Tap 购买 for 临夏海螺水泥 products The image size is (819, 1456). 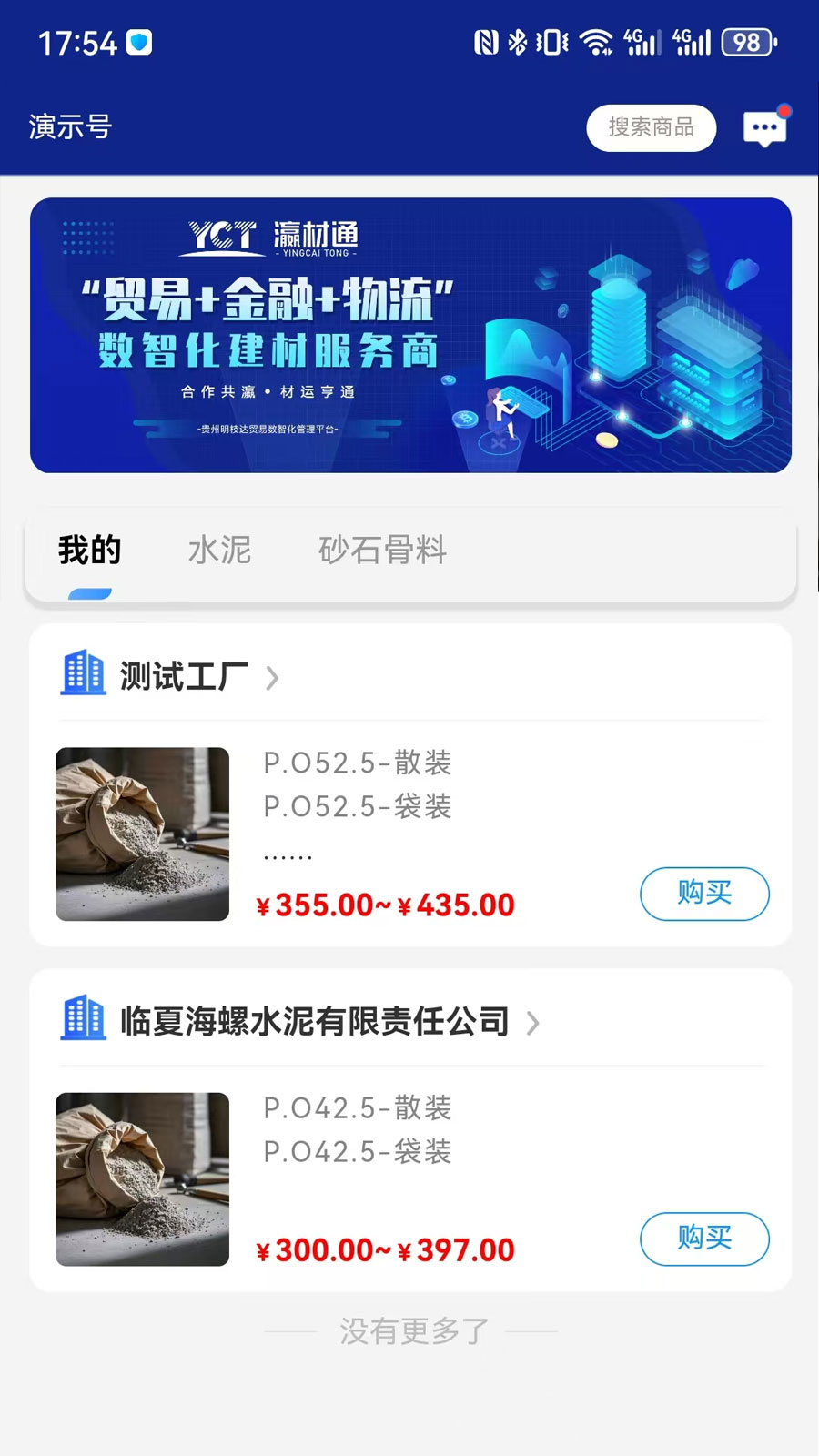click(x=704, y=1239)
